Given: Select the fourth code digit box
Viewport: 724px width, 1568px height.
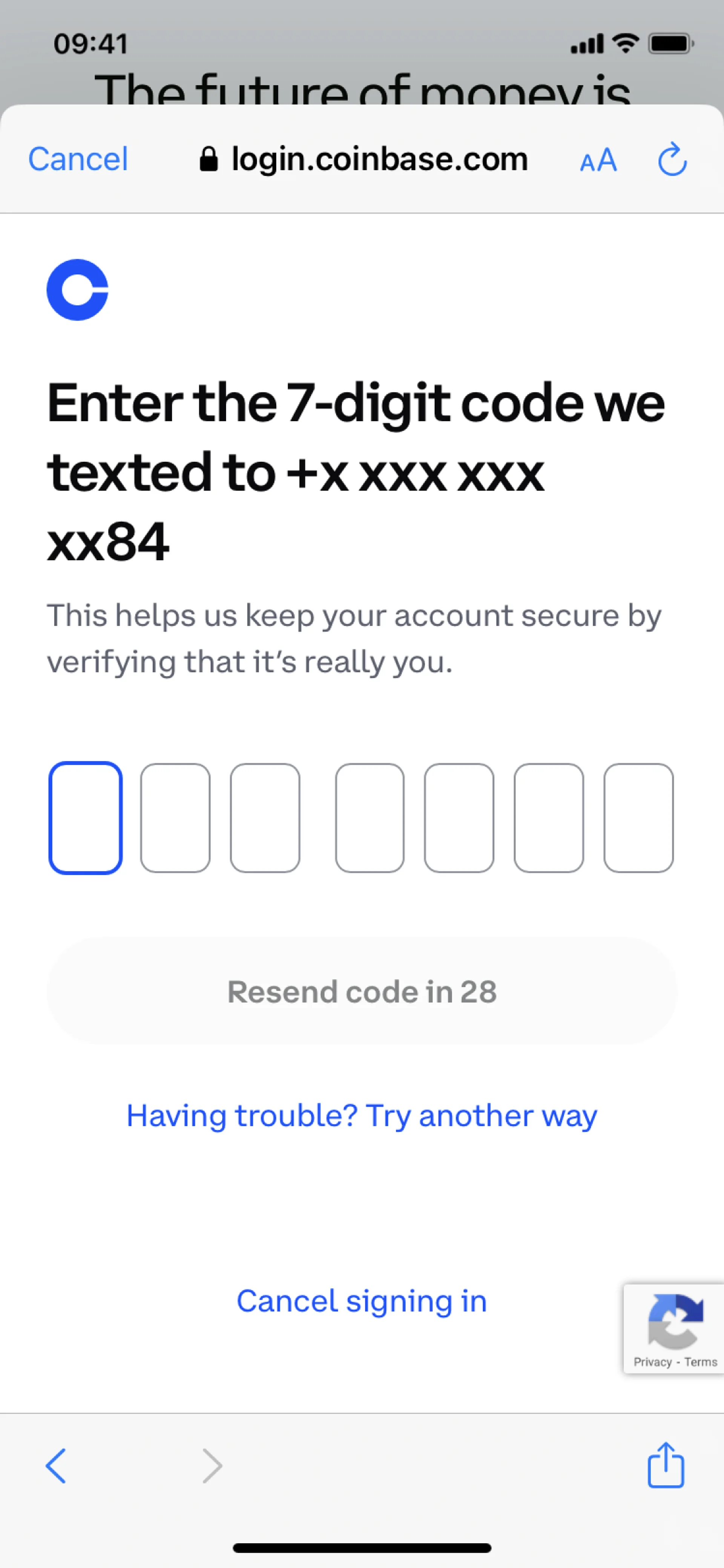Looking at the screenshot, I should 369,817.
